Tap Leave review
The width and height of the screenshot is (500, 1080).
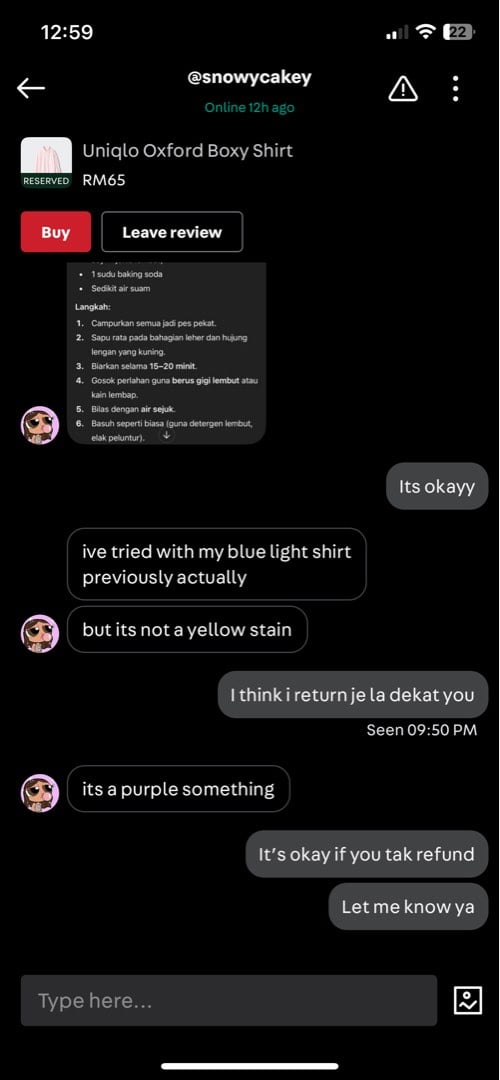click(172, 232)
